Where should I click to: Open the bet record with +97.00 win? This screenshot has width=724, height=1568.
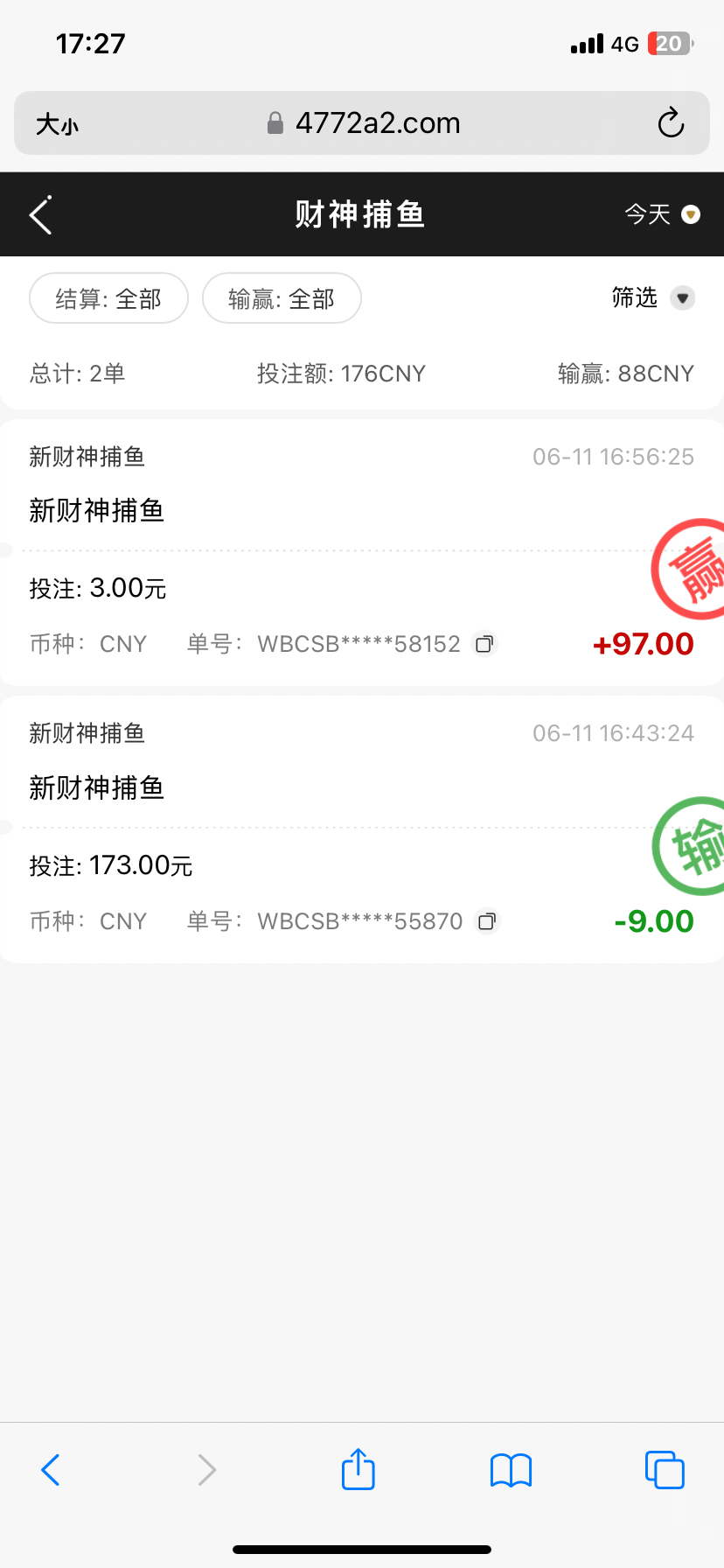(350, 551)
